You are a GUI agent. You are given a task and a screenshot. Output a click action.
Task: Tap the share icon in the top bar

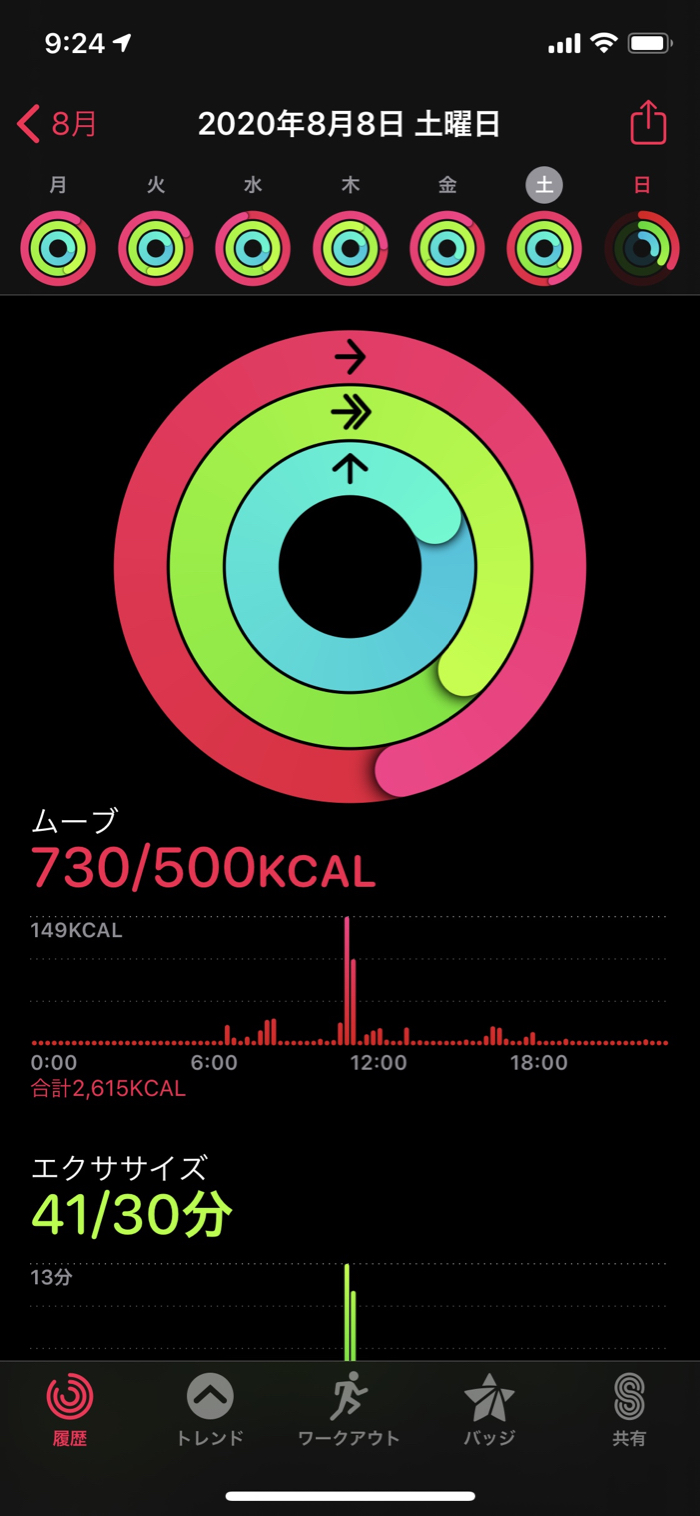point(648,124)
